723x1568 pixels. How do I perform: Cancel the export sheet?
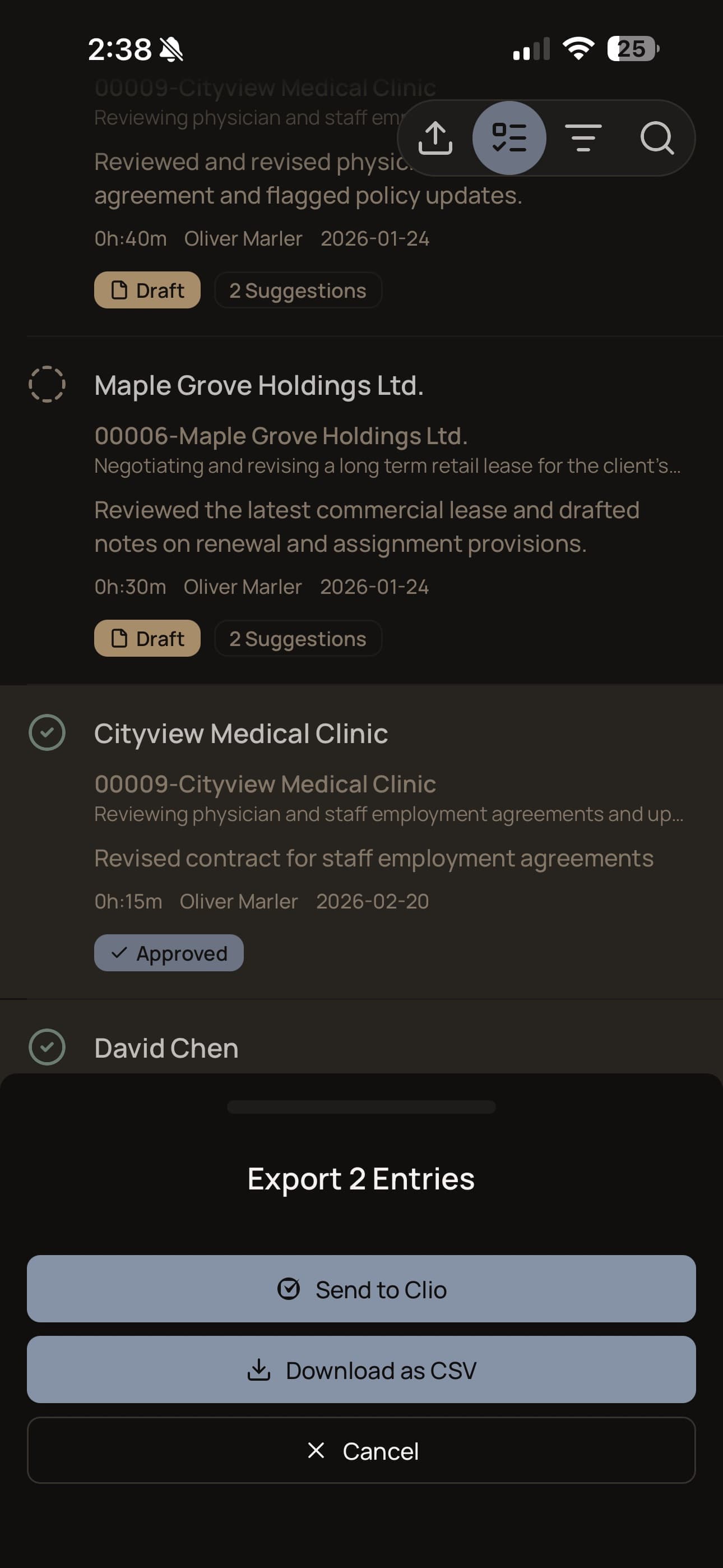361,1451
